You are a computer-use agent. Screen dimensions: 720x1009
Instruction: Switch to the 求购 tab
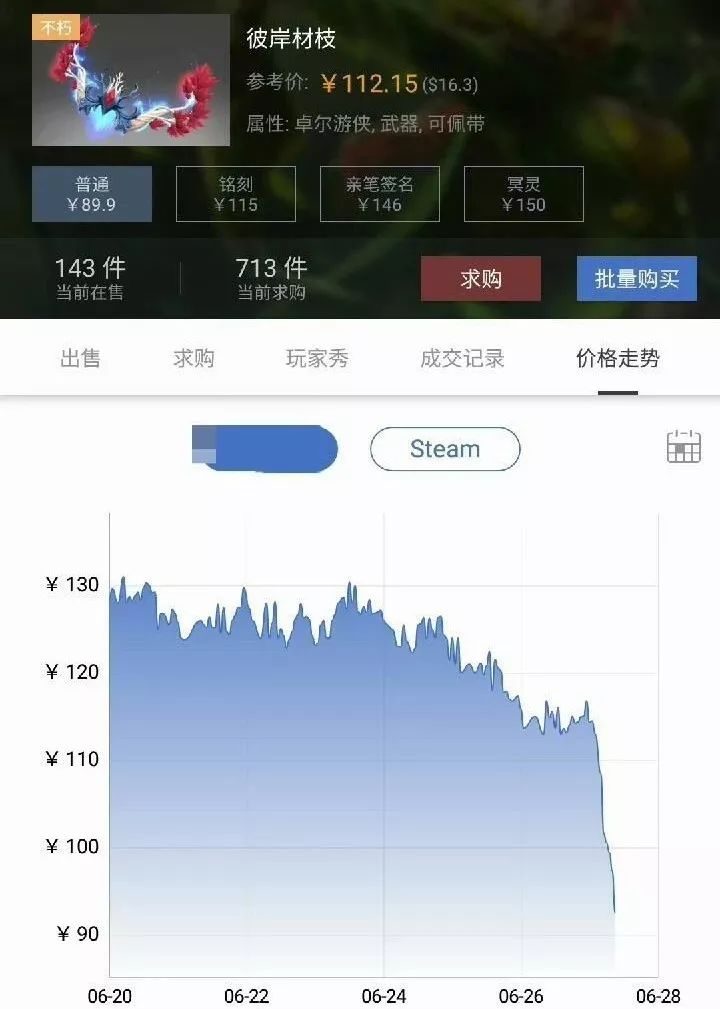[193, 358]
